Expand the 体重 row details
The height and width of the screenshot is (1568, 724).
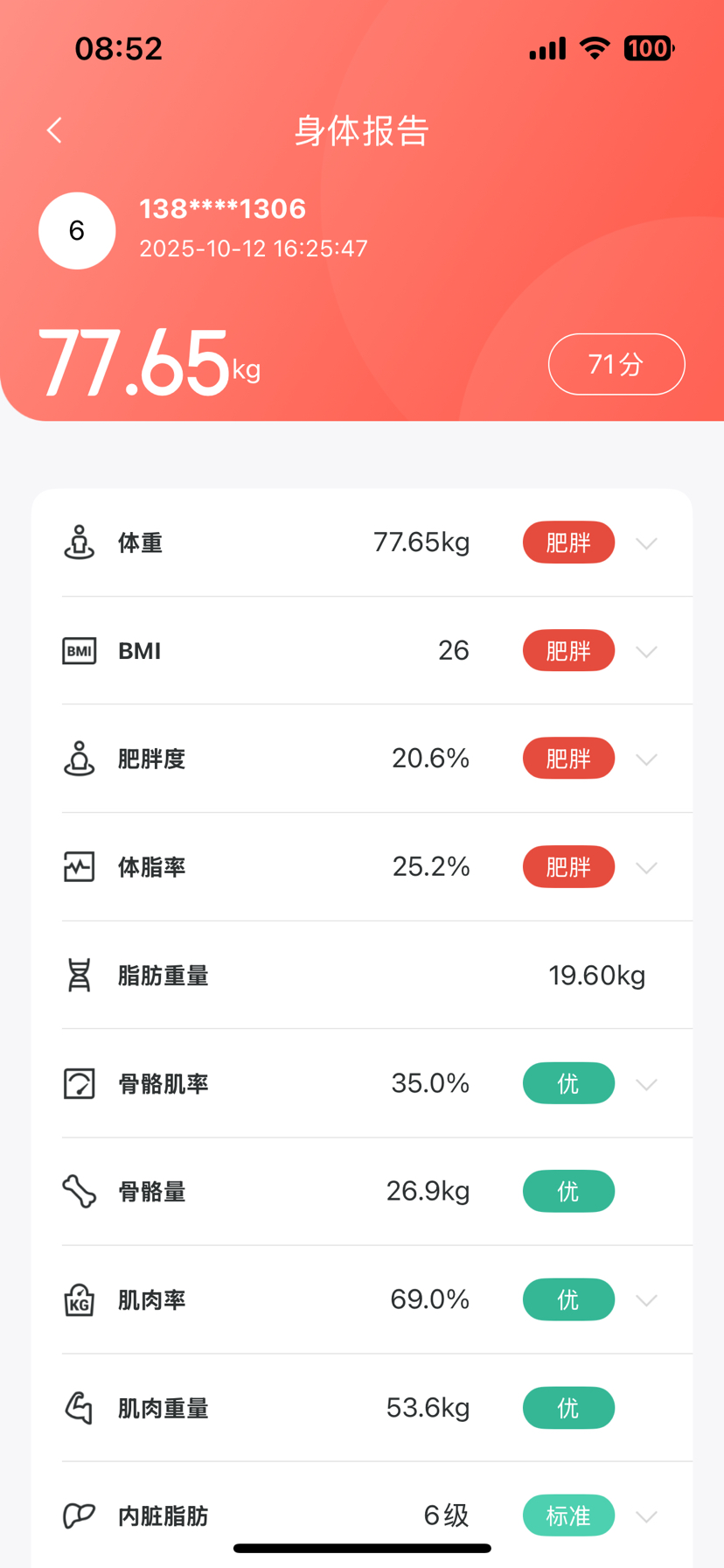[646, 543]
